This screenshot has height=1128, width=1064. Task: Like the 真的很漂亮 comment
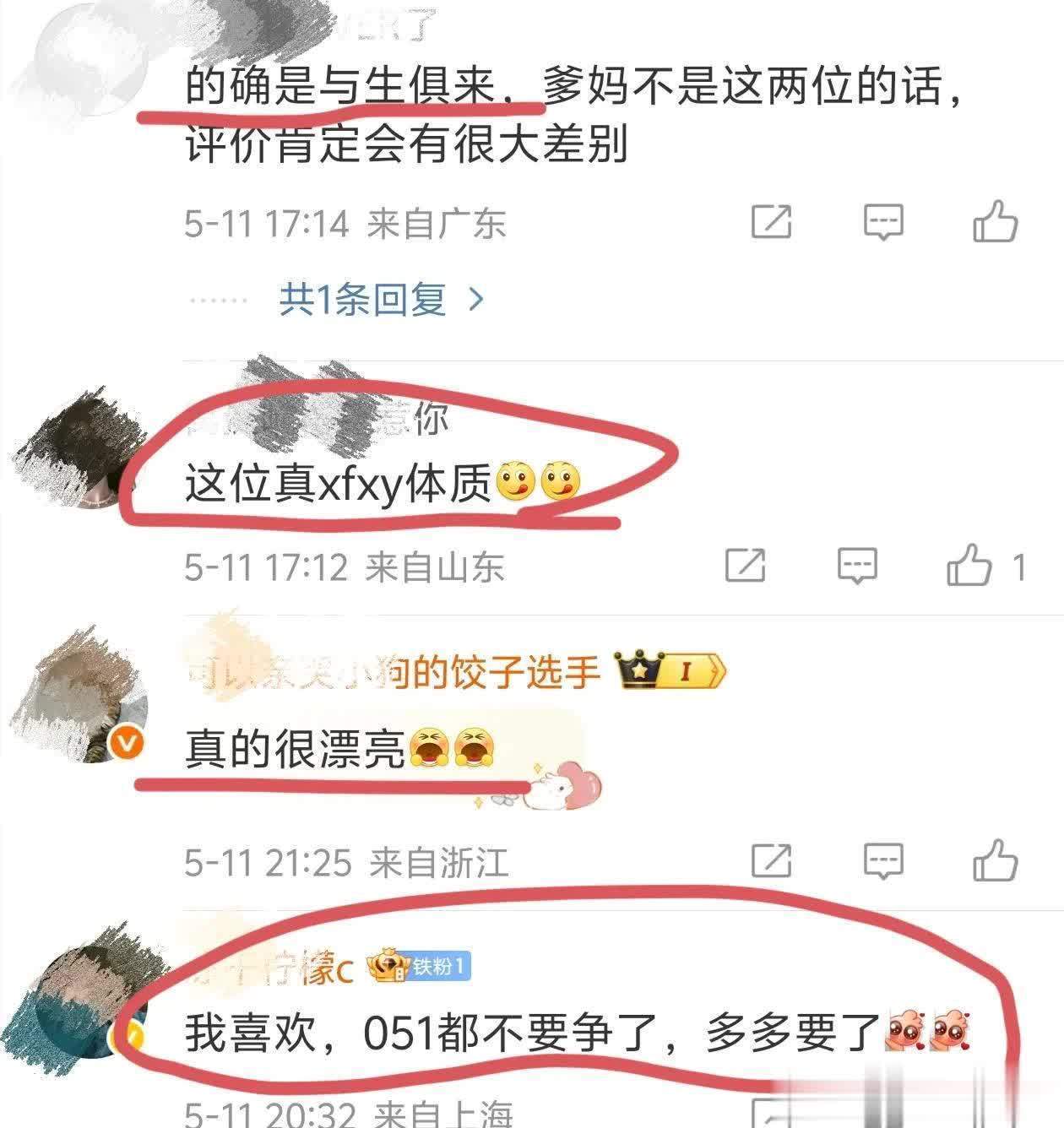pos(995,861)
